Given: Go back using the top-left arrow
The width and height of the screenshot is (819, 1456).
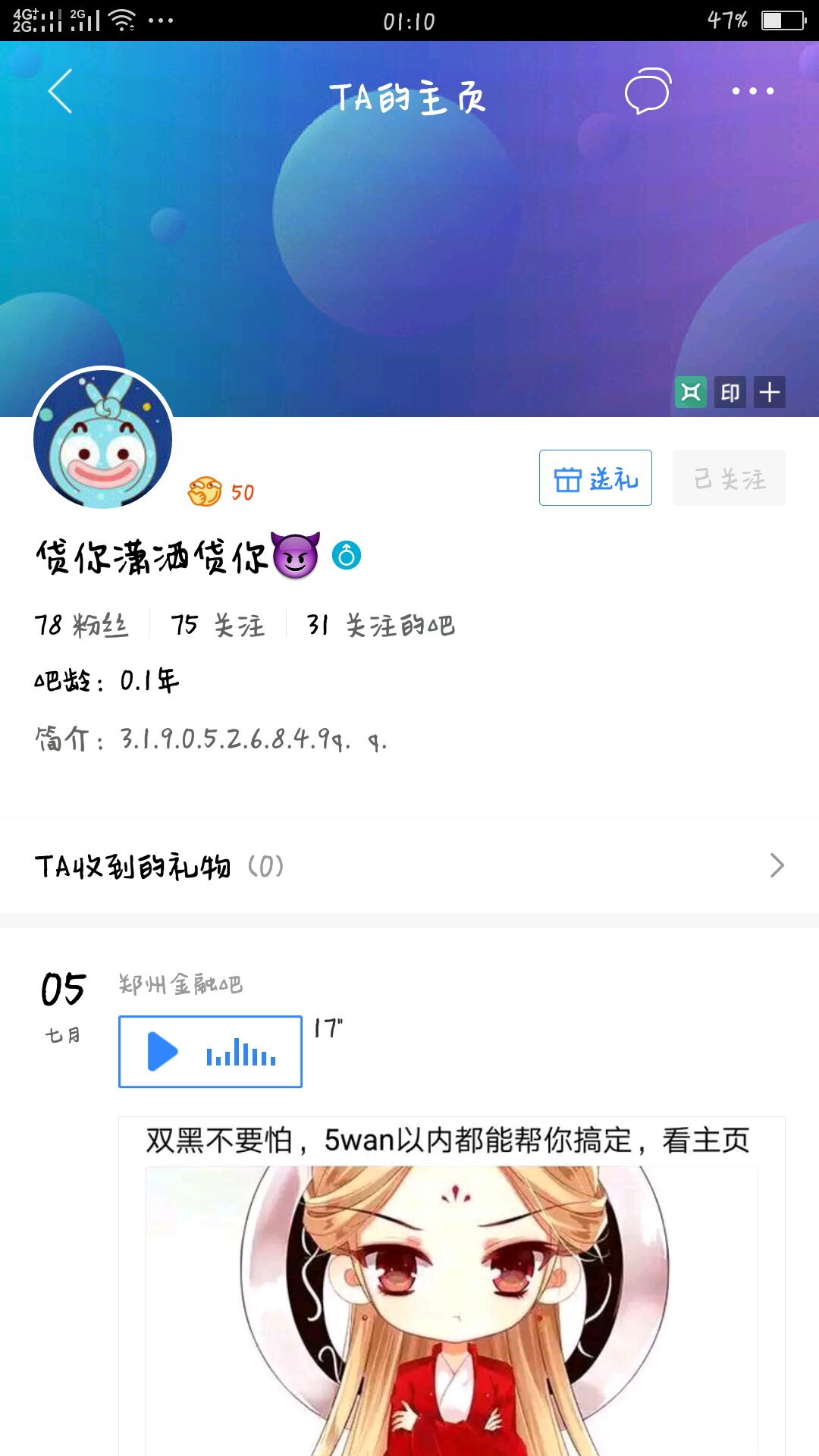Looking at the screenshot, I should [x=60, y=91].
